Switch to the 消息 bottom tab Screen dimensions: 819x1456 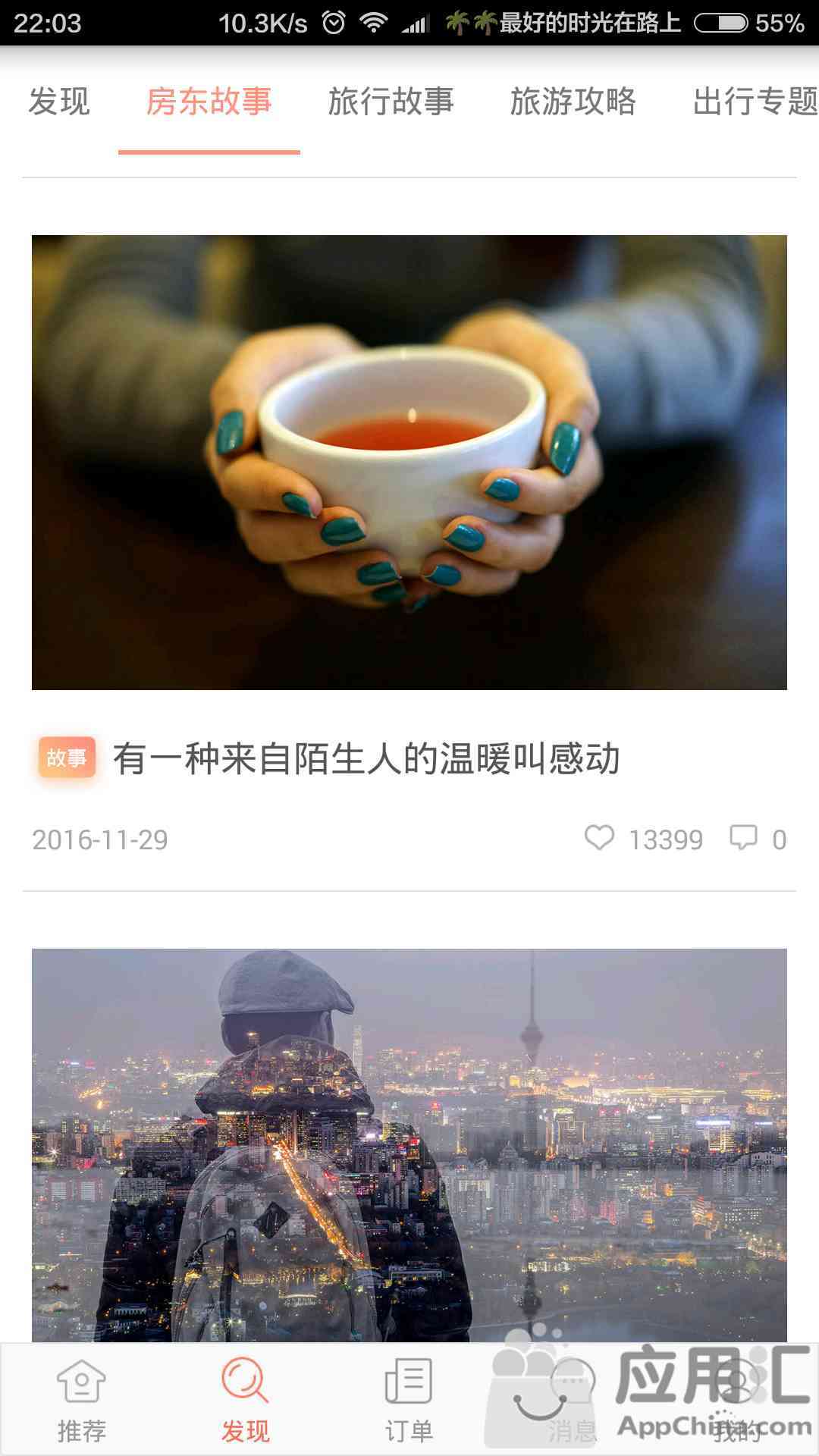(x=573, y=1401)
